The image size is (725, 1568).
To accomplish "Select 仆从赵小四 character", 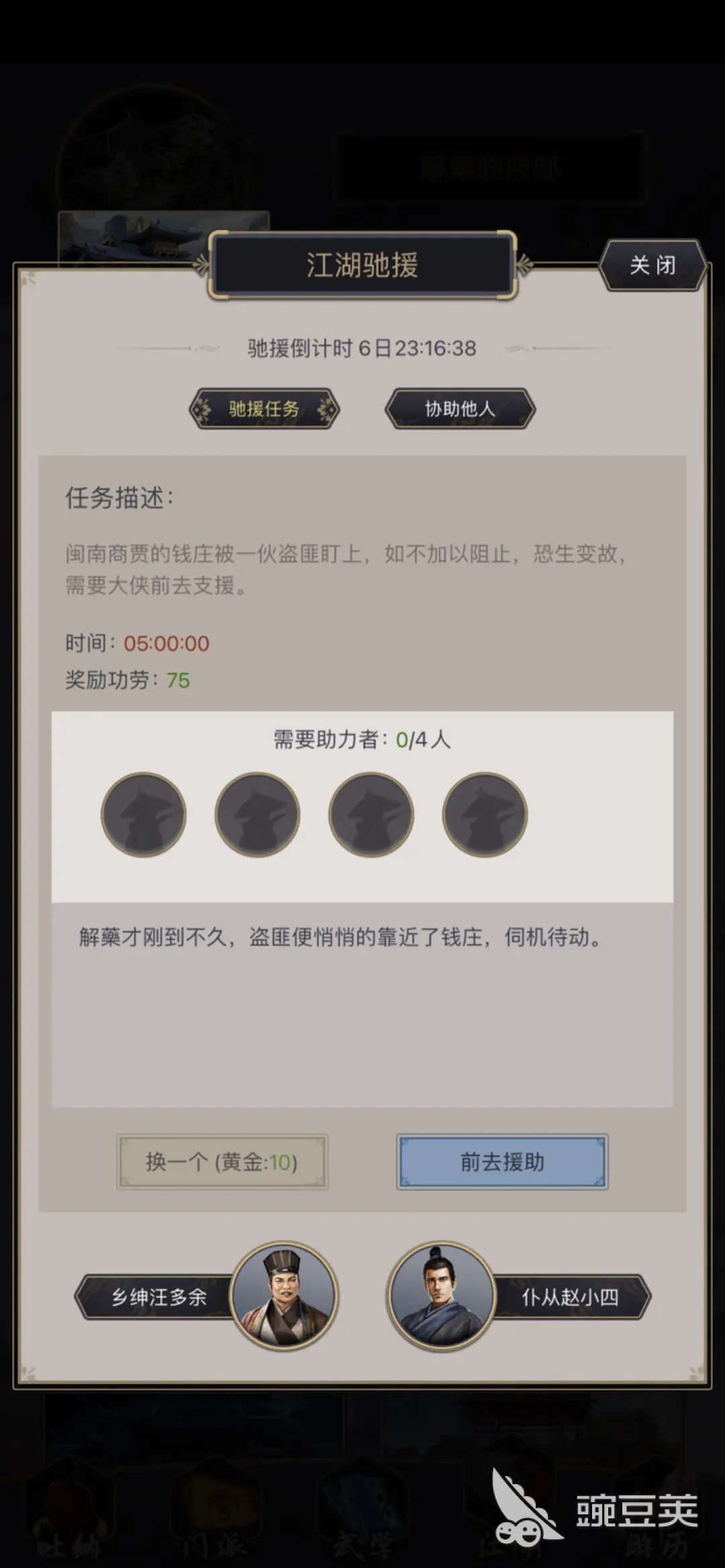I will coord(442,1296).
